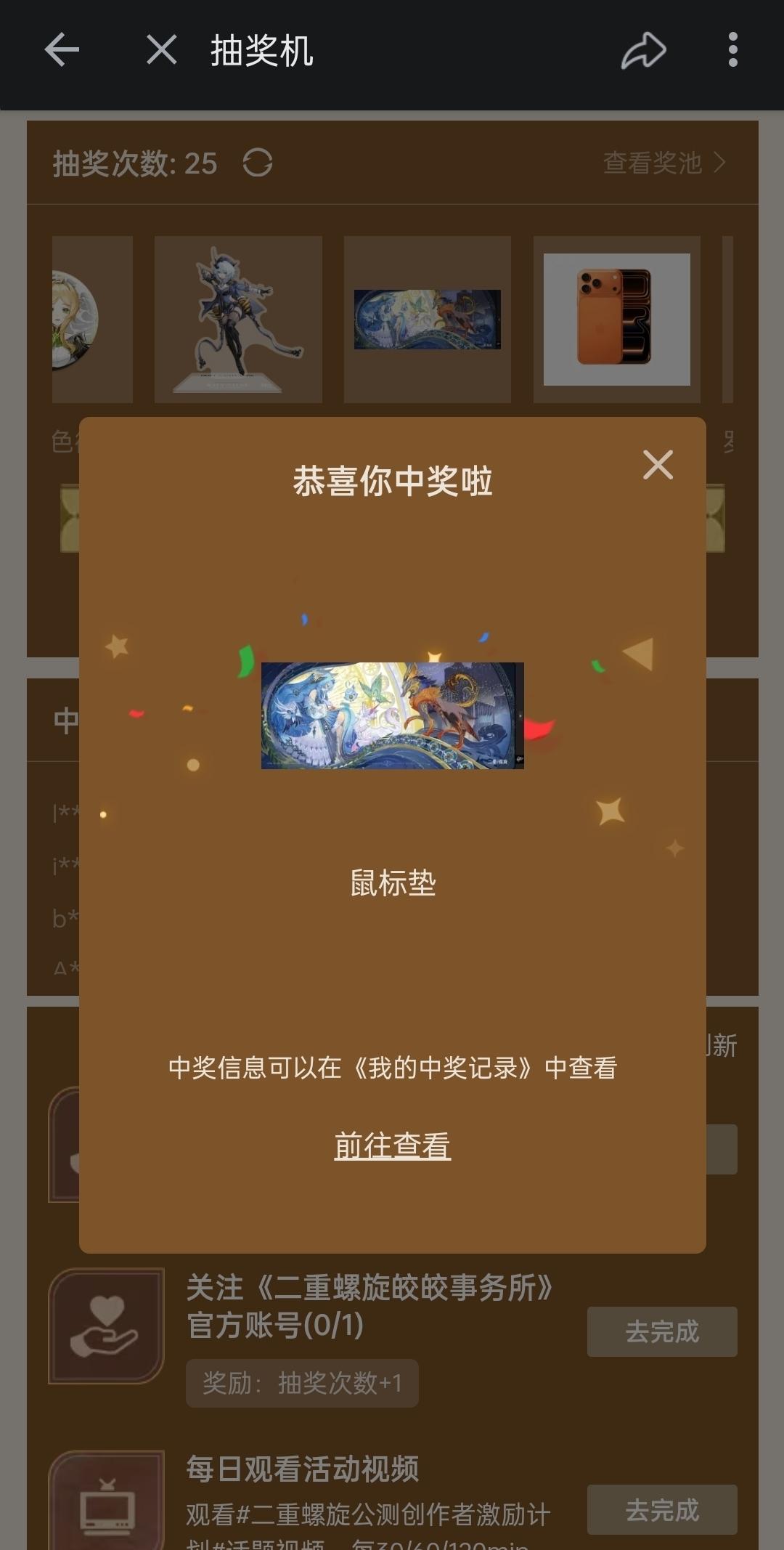Screen dimensions: 784x1550
Task: Close the 抽奖机 page with the X icon
Action: coord(161,50)
